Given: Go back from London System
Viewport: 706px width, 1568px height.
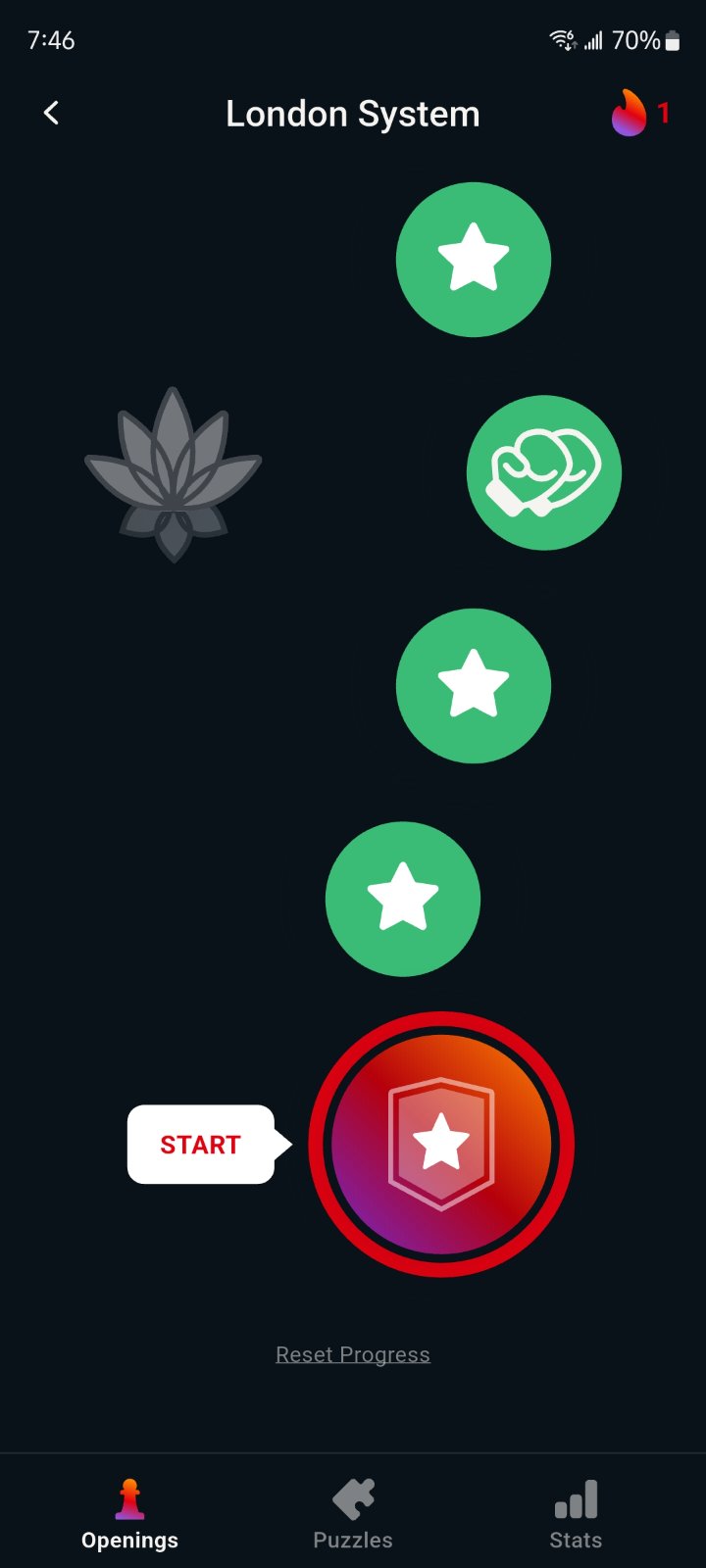Looking at the screenshot, I should click(52, 114).
